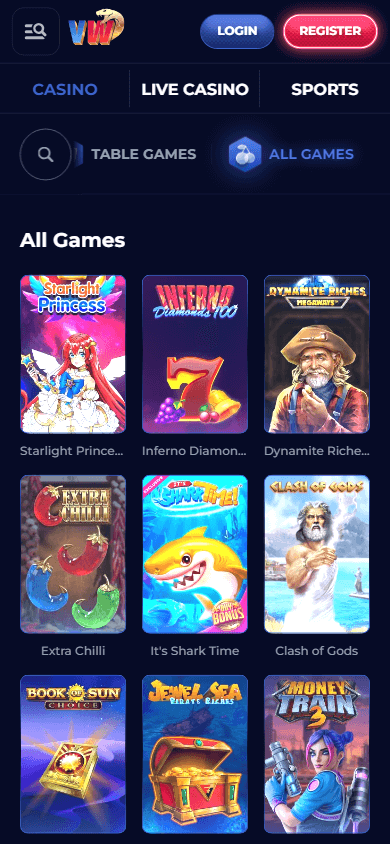Open the menu search button

pyautogui.click(x=36, y=31)
